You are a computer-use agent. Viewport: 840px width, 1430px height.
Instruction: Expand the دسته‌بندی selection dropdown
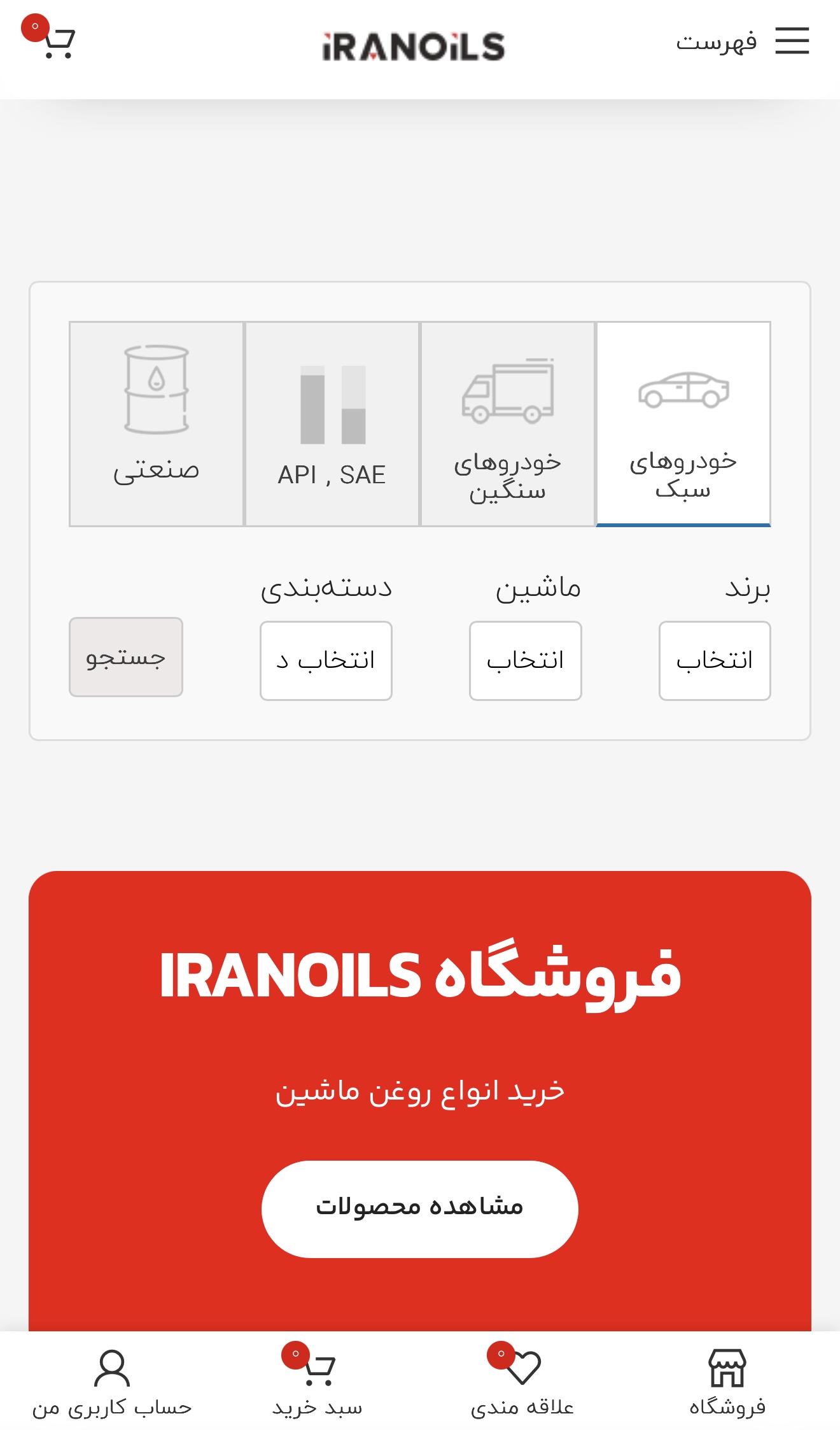tap(326, 660)
